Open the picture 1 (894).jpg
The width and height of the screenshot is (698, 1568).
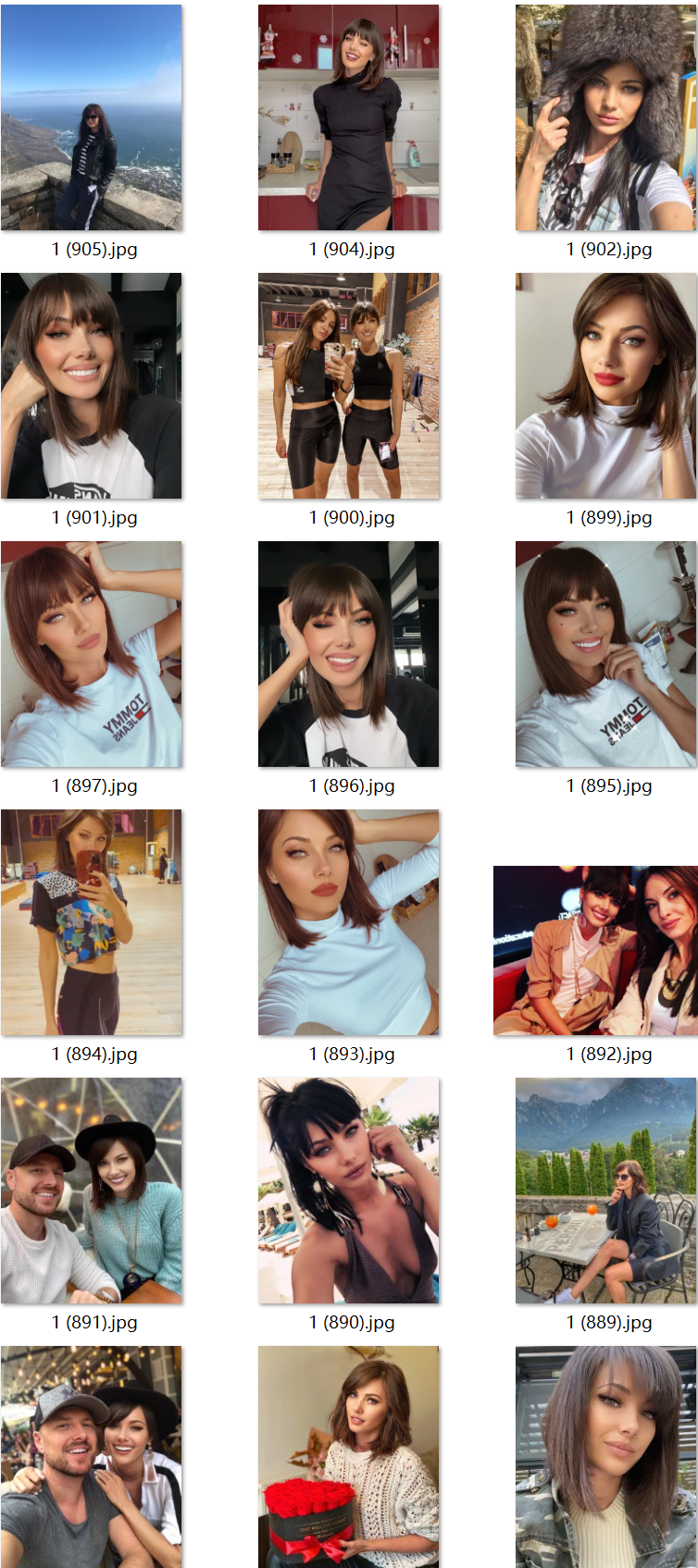(x=92, y=922)
